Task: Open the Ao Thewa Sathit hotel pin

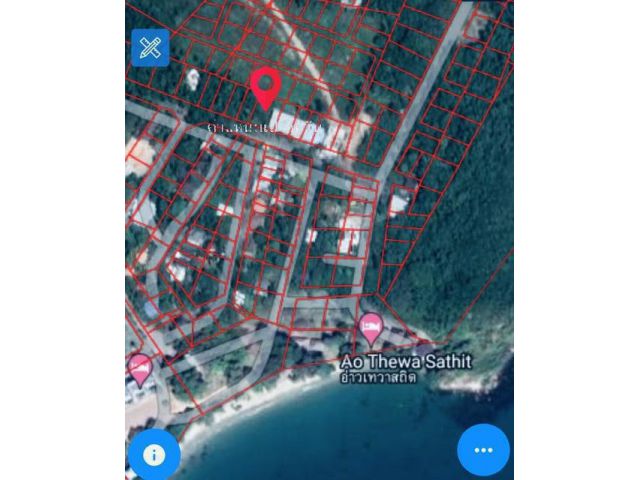Action: (371, 325)
